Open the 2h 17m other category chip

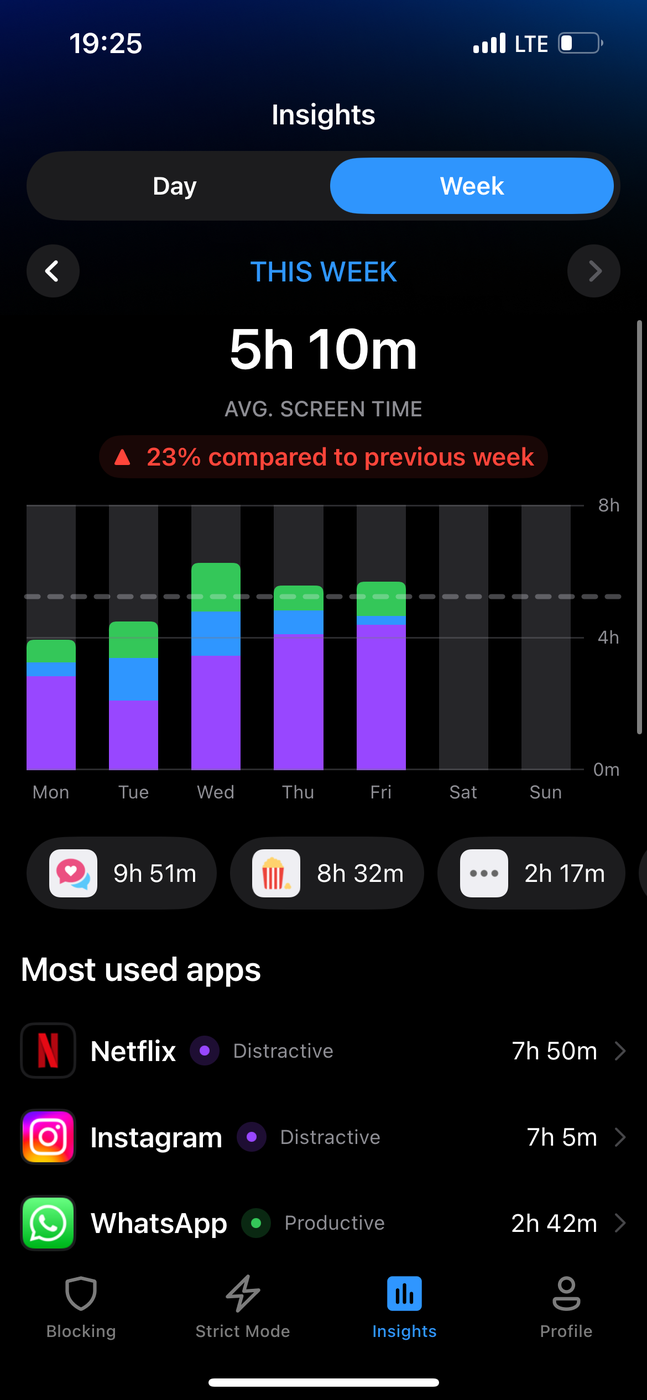[x=532, y=873]
